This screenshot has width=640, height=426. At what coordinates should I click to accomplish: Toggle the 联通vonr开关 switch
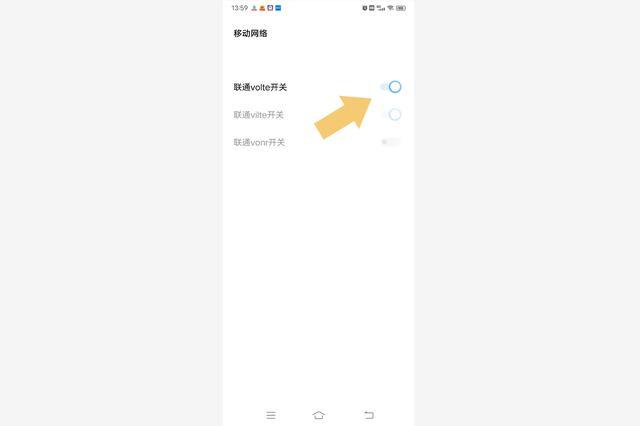click(x=390, y=142)
